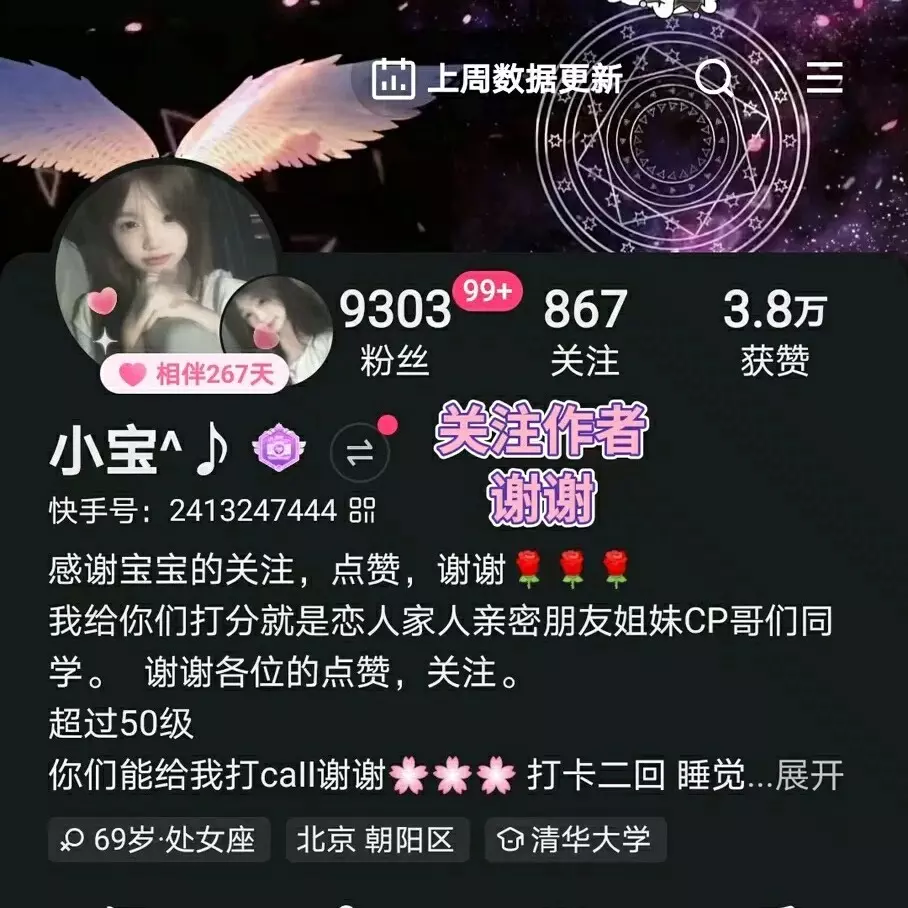View the large profile avatar

tap(150, 260)
